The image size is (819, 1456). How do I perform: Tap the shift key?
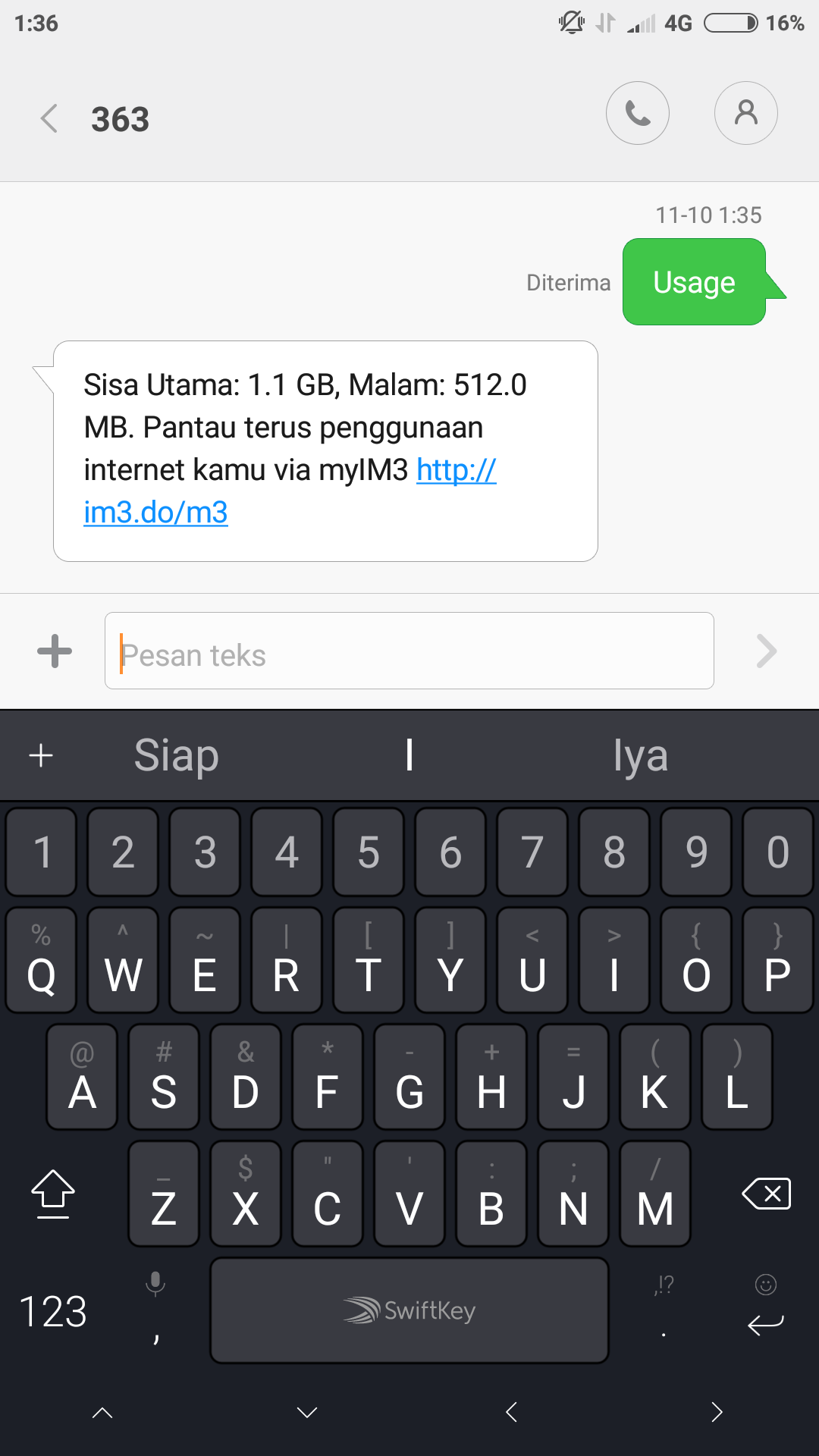click(53, 1194)
